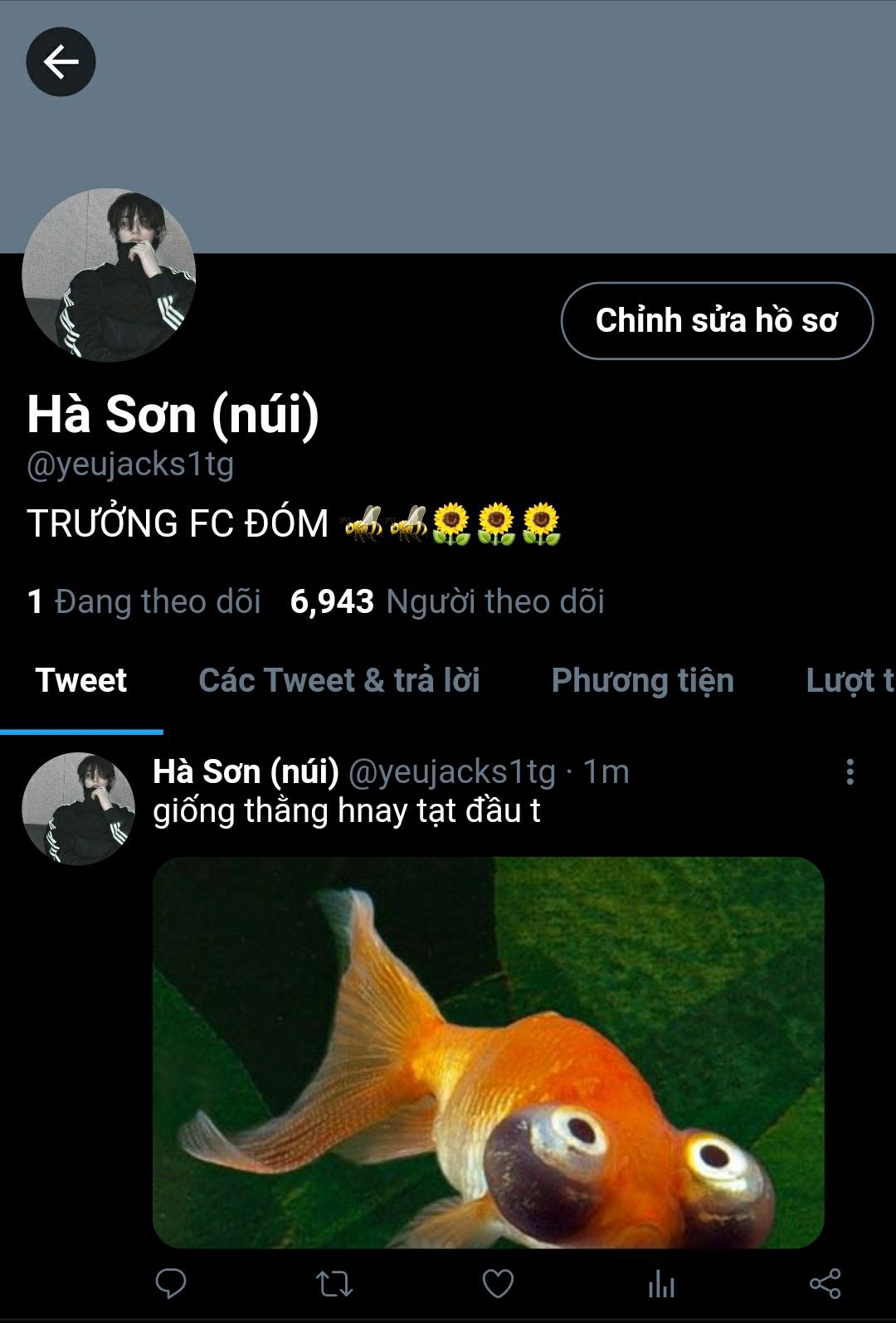The width and height of the screenshot is (896, 1323).
Task: View tweet analytics bar chart icon
Action: (661, 1284)
